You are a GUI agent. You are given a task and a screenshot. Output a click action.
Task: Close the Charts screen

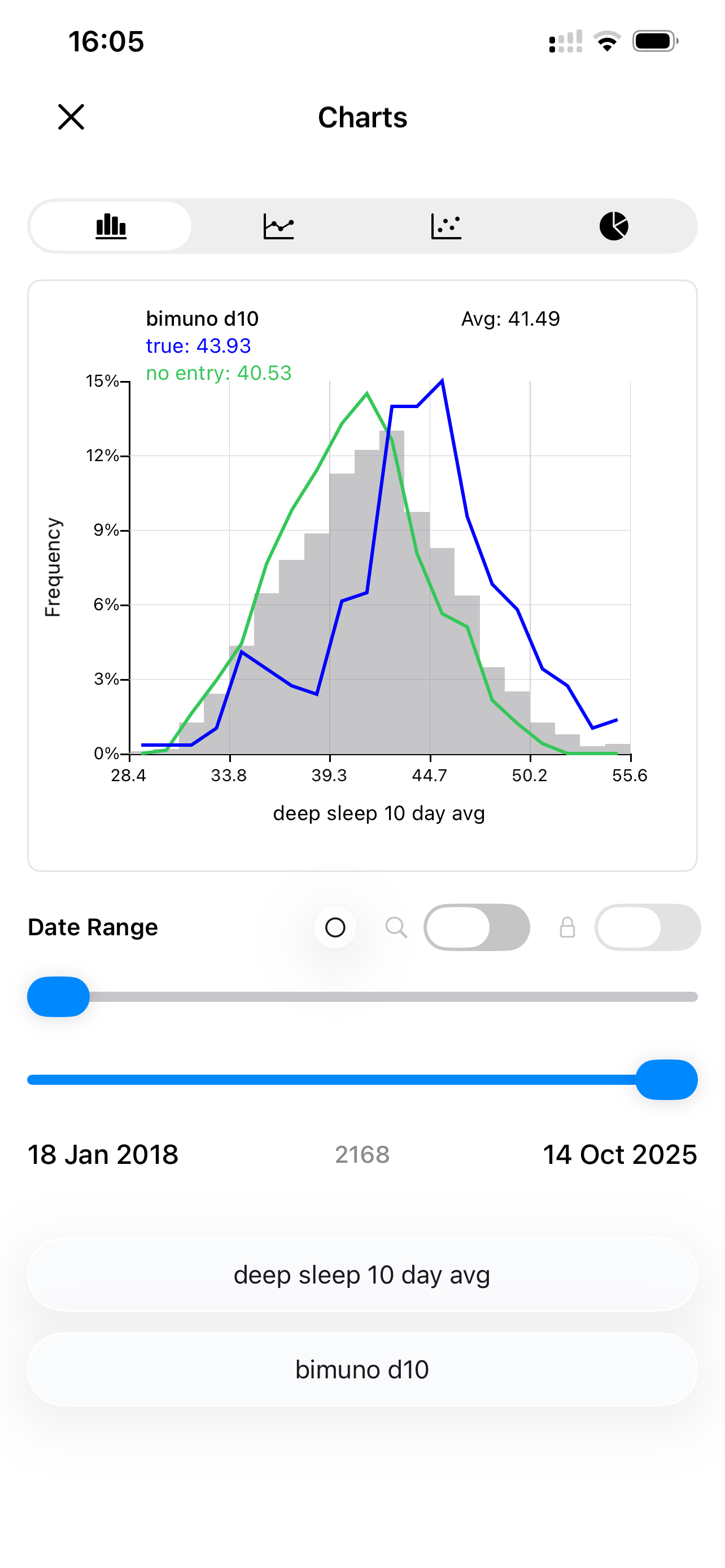point(71,117)
